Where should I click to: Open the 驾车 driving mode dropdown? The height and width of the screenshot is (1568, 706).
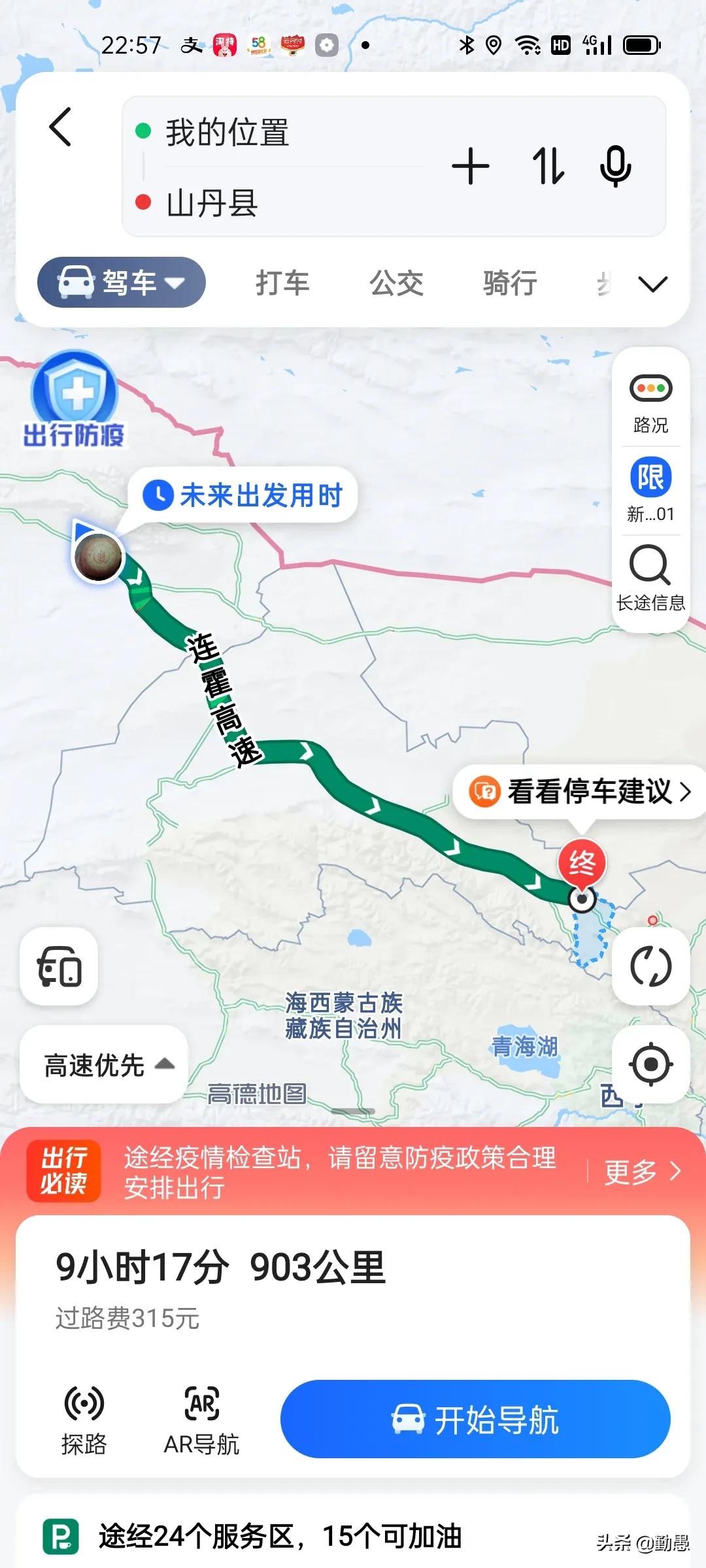[122, 283]
